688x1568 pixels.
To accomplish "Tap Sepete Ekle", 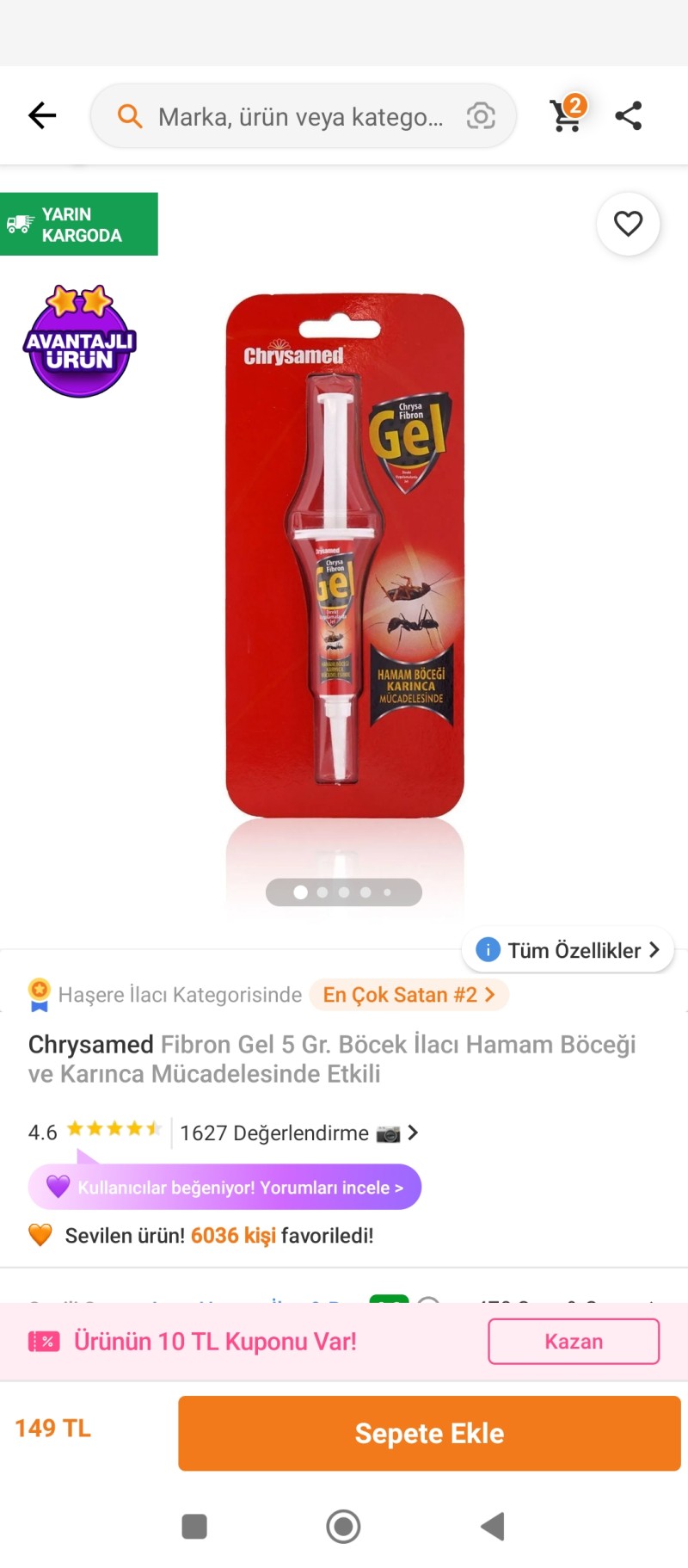I will [429, 1433].
